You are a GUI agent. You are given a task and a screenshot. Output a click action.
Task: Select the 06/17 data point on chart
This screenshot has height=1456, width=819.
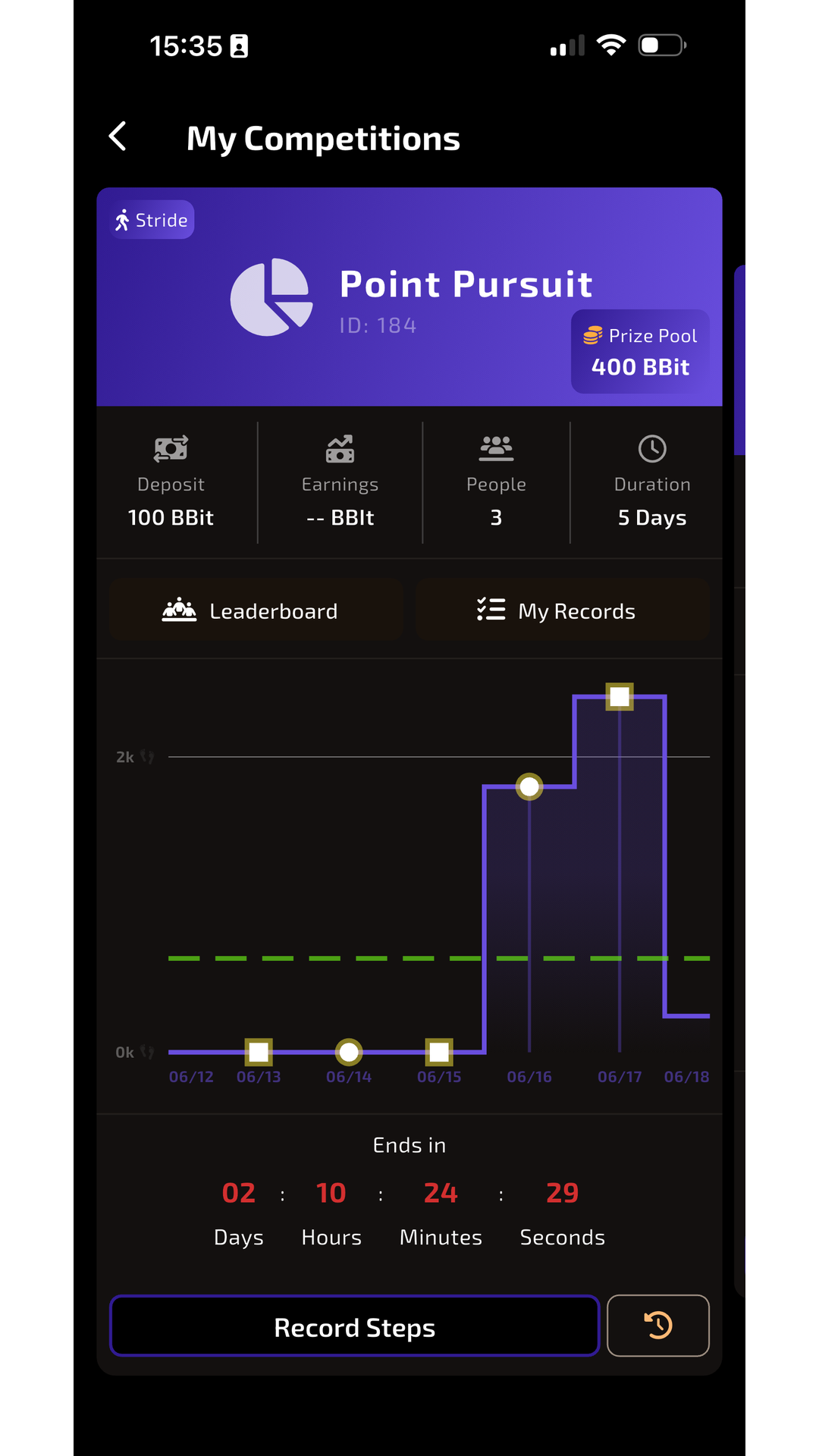[x=620, y=696]
